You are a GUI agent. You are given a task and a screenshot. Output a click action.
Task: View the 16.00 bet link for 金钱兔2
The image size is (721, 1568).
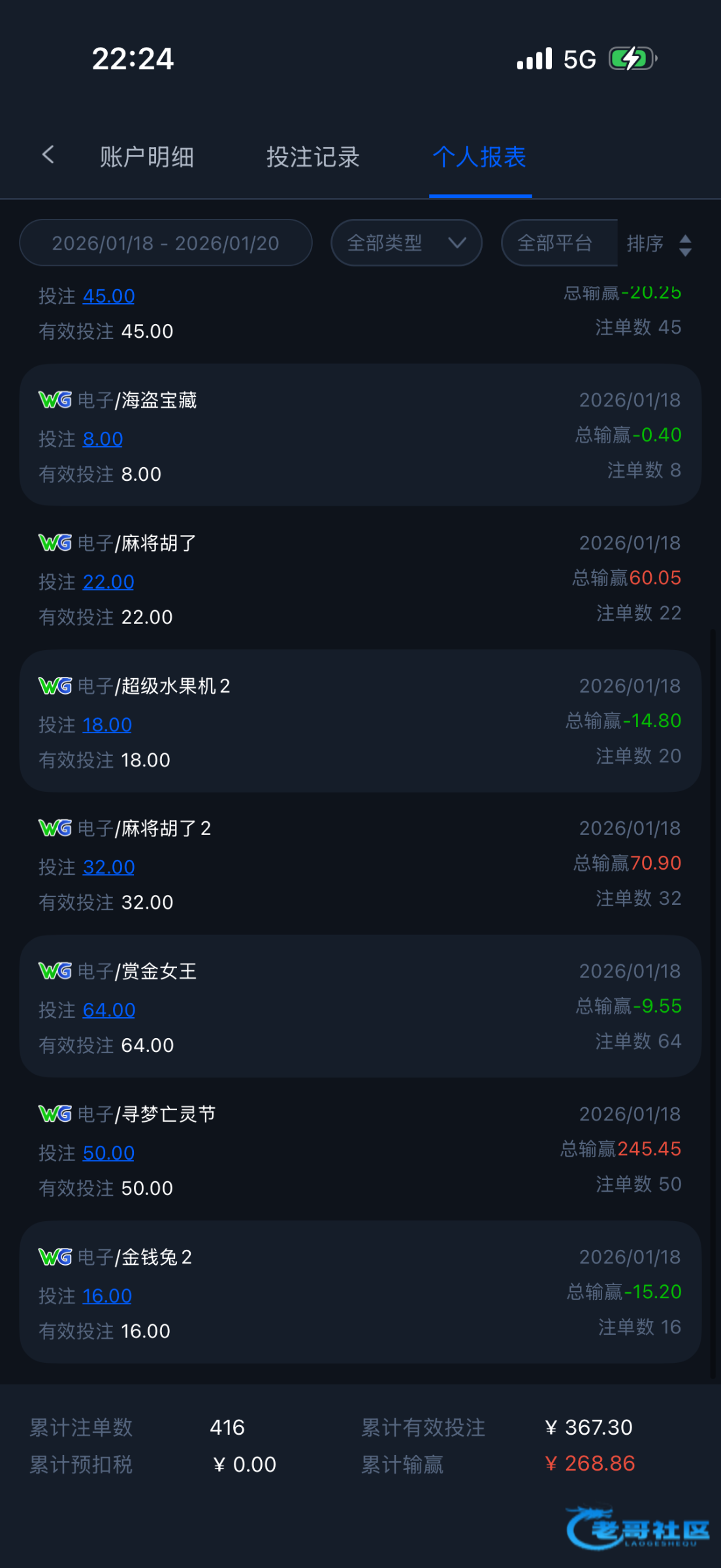click(107, 1296)
